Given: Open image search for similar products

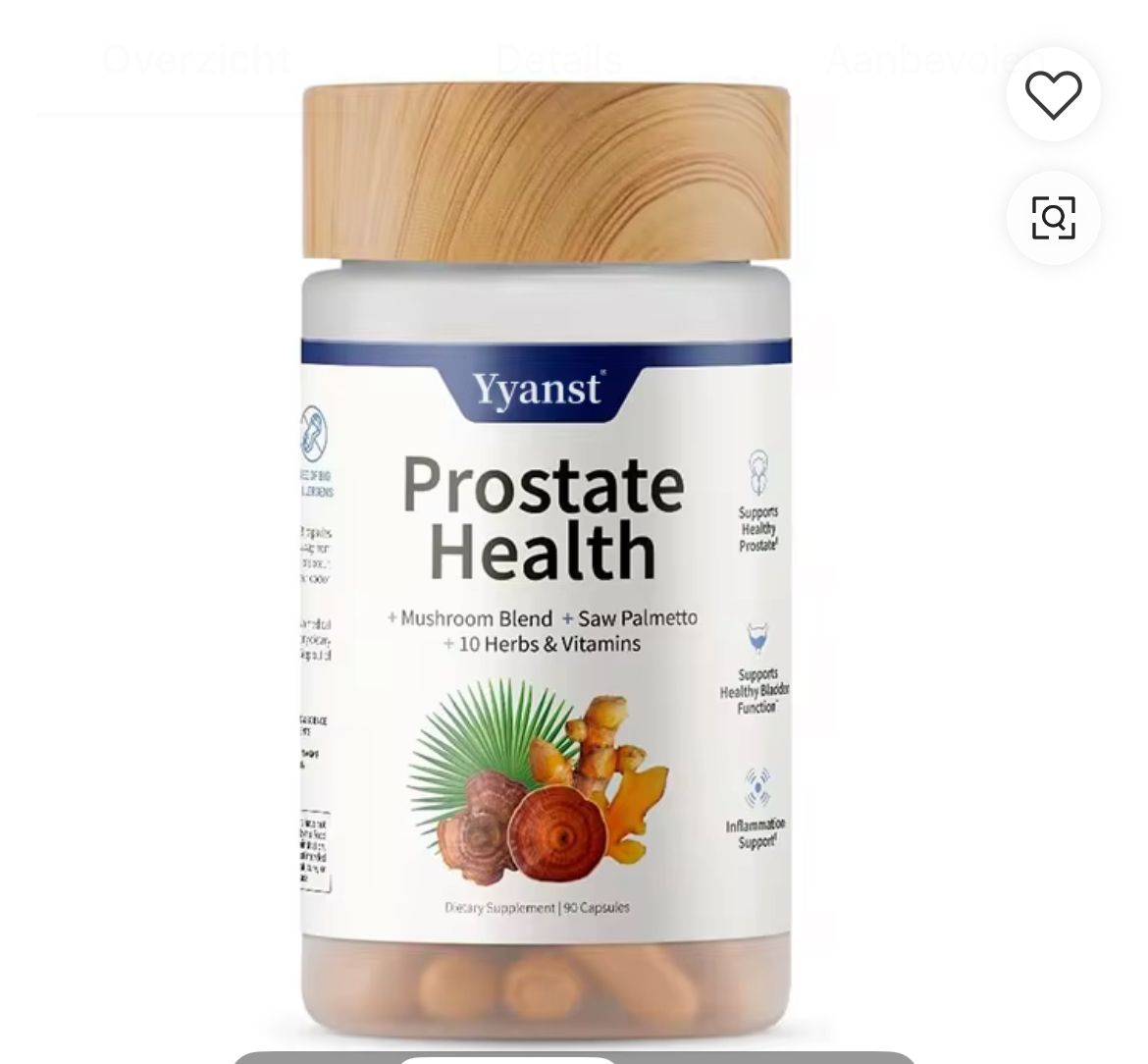Looking at the screenshot, I should (1053, 218).
